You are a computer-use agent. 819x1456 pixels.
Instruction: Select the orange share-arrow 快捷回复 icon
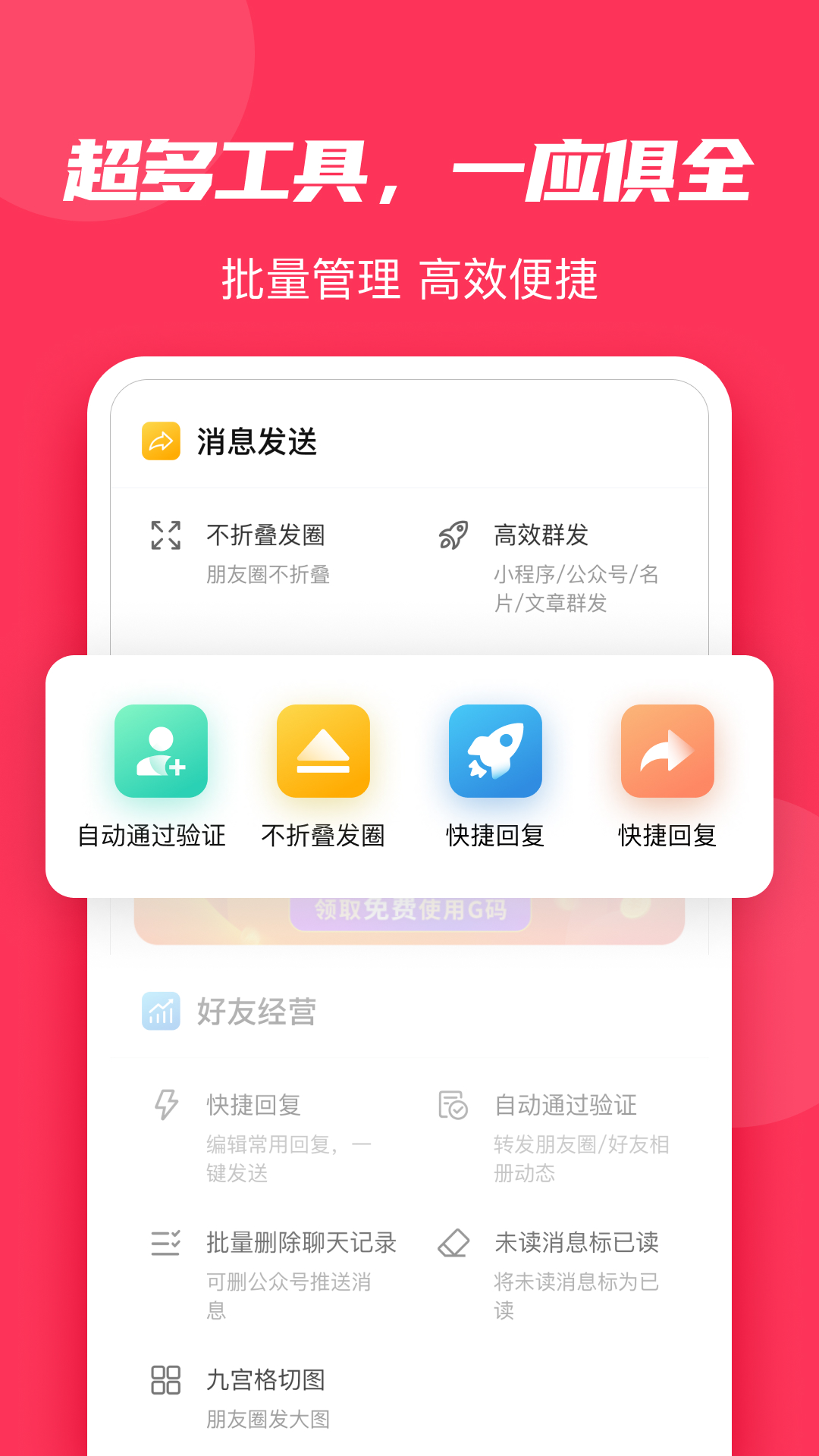coord(666,751)
